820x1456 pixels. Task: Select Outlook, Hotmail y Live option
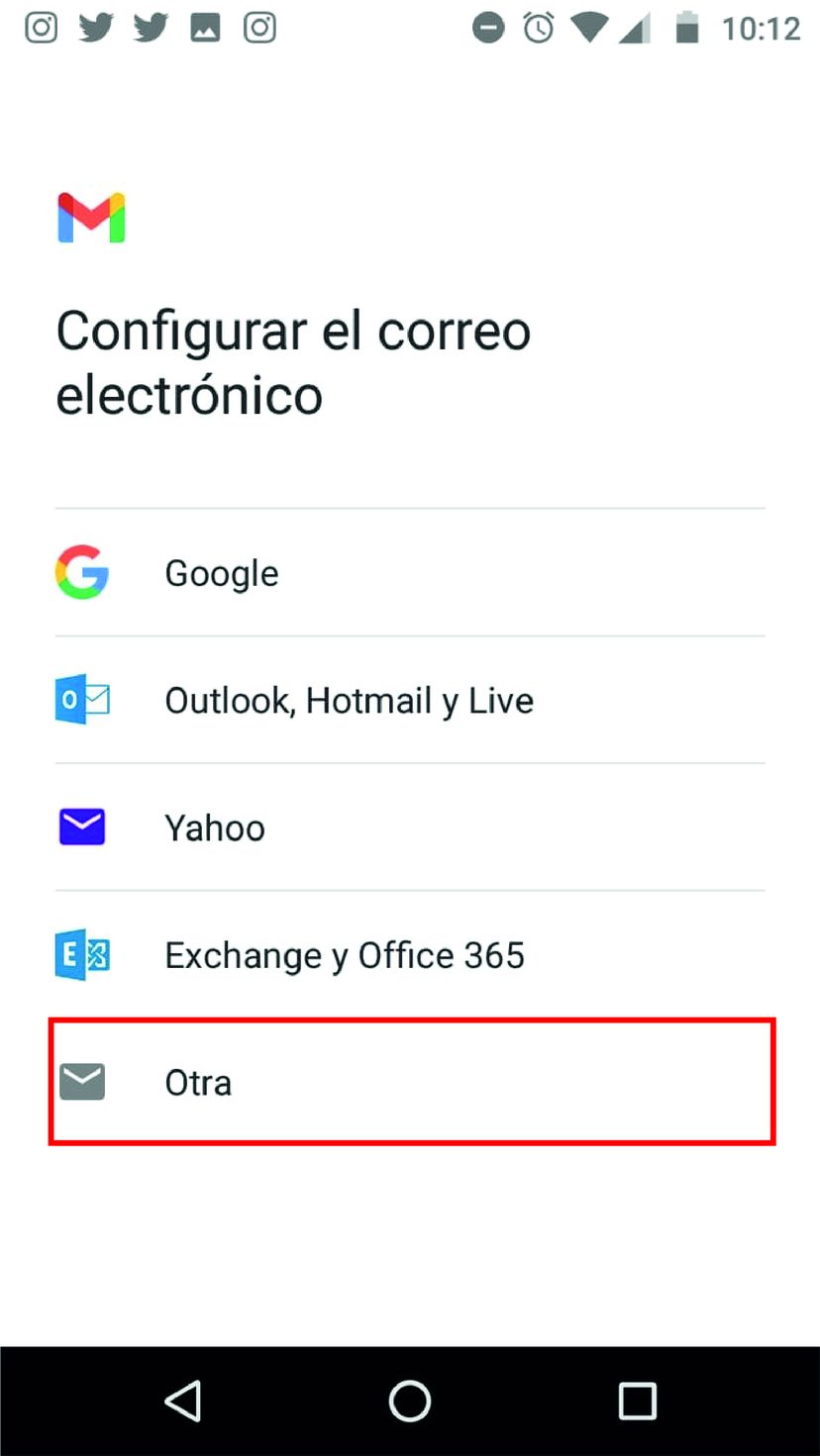click(349, 701)
